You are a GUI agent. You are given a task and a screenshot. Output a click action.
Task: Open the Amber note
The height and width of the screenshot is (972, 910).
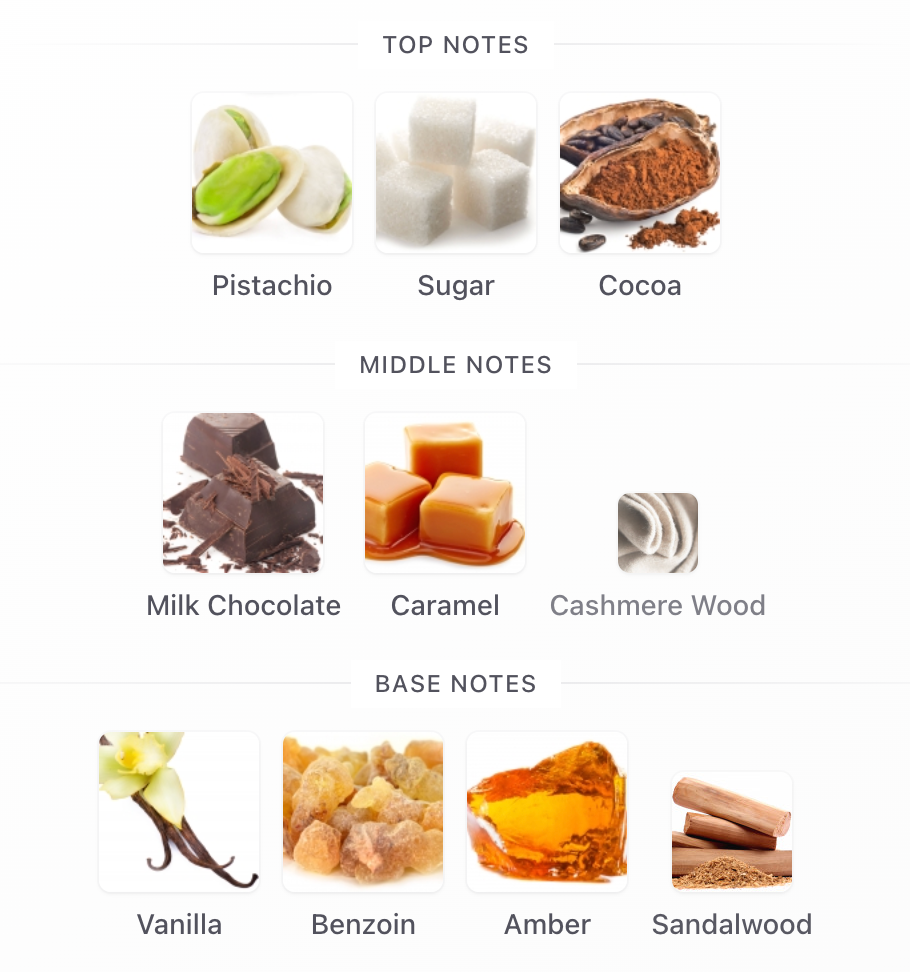click(547, 811)
